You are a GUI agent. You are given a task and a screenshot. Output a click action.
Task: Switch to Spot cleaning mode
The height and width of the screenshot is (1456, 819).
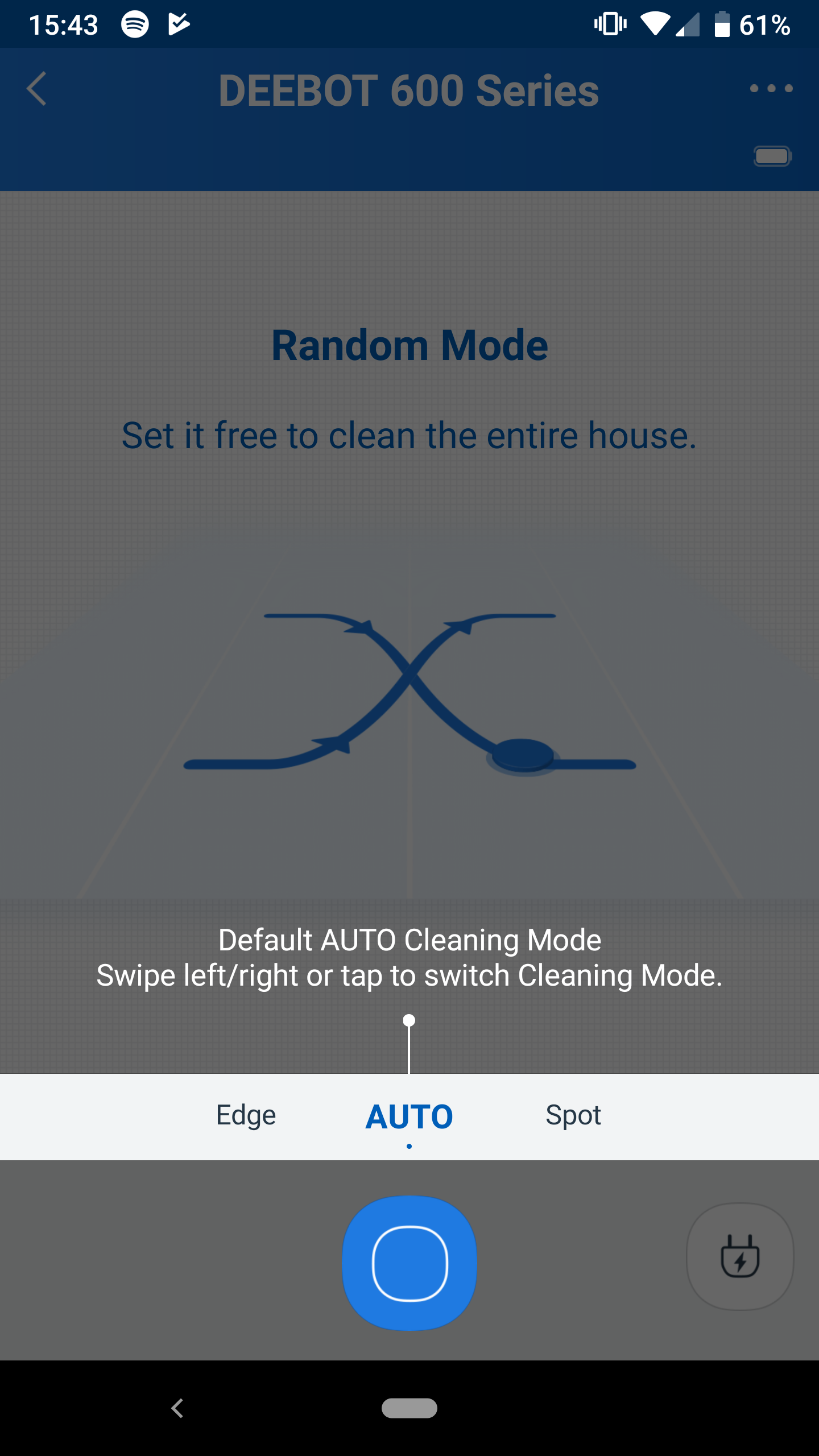573,1116
